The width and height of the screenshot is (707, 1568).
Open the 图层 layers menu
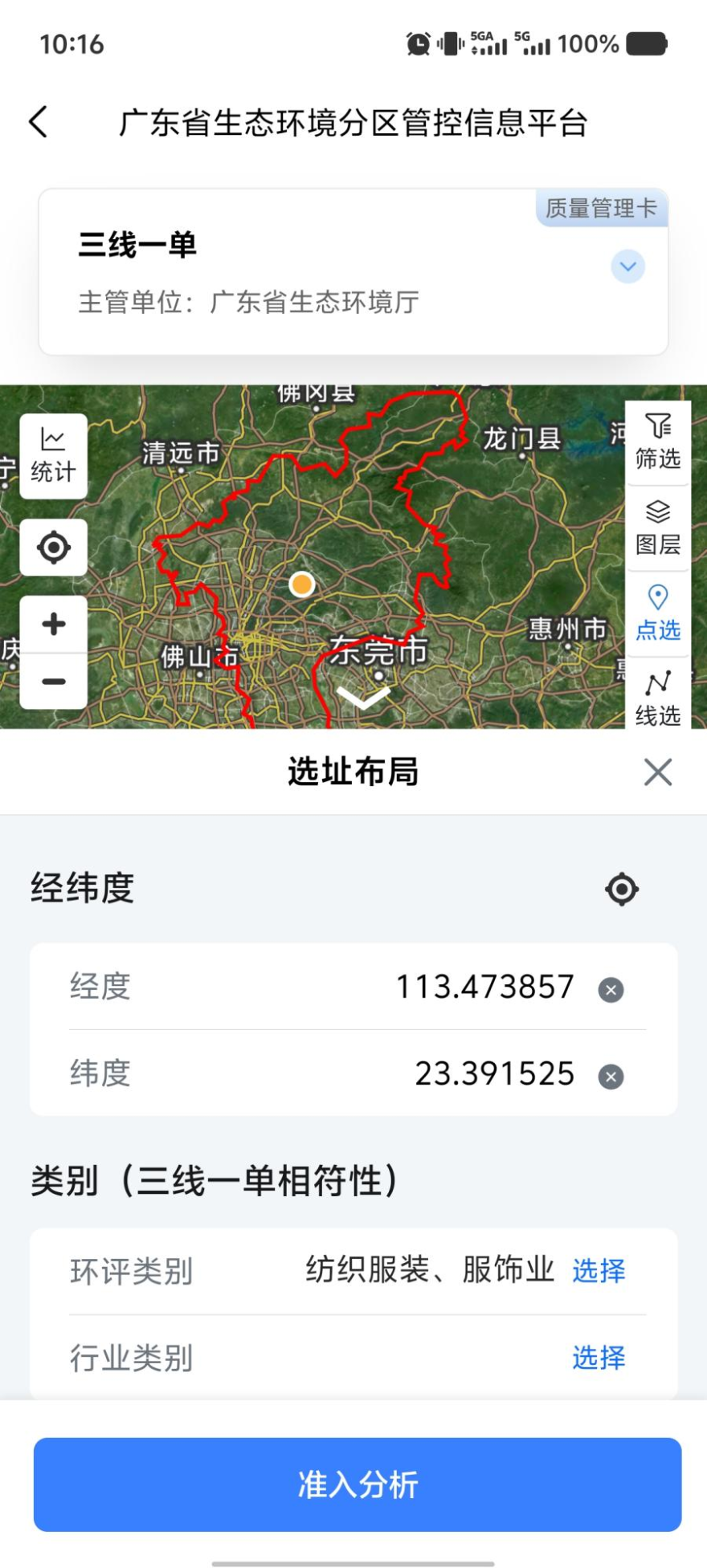pos(657,527)
